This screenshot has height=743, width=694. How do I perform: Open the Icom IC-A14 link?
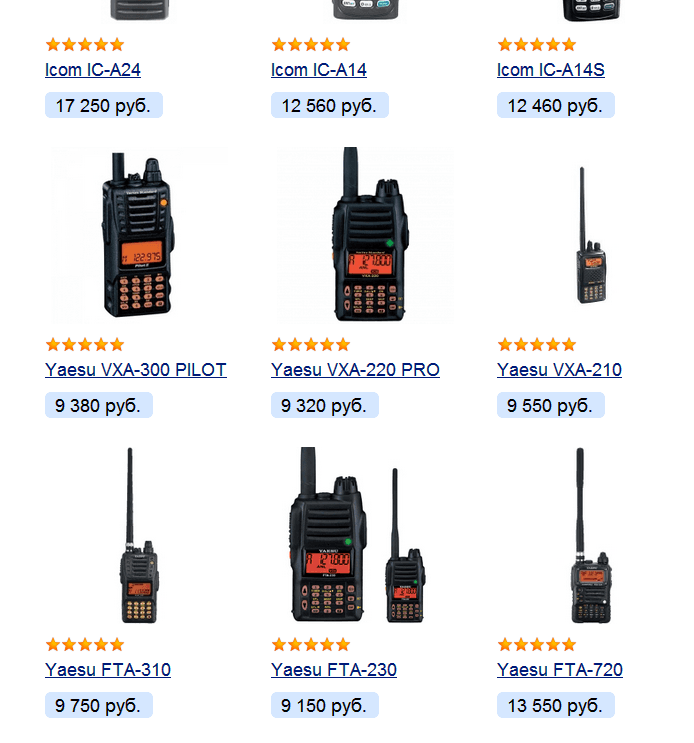click(x=319, y=70)
